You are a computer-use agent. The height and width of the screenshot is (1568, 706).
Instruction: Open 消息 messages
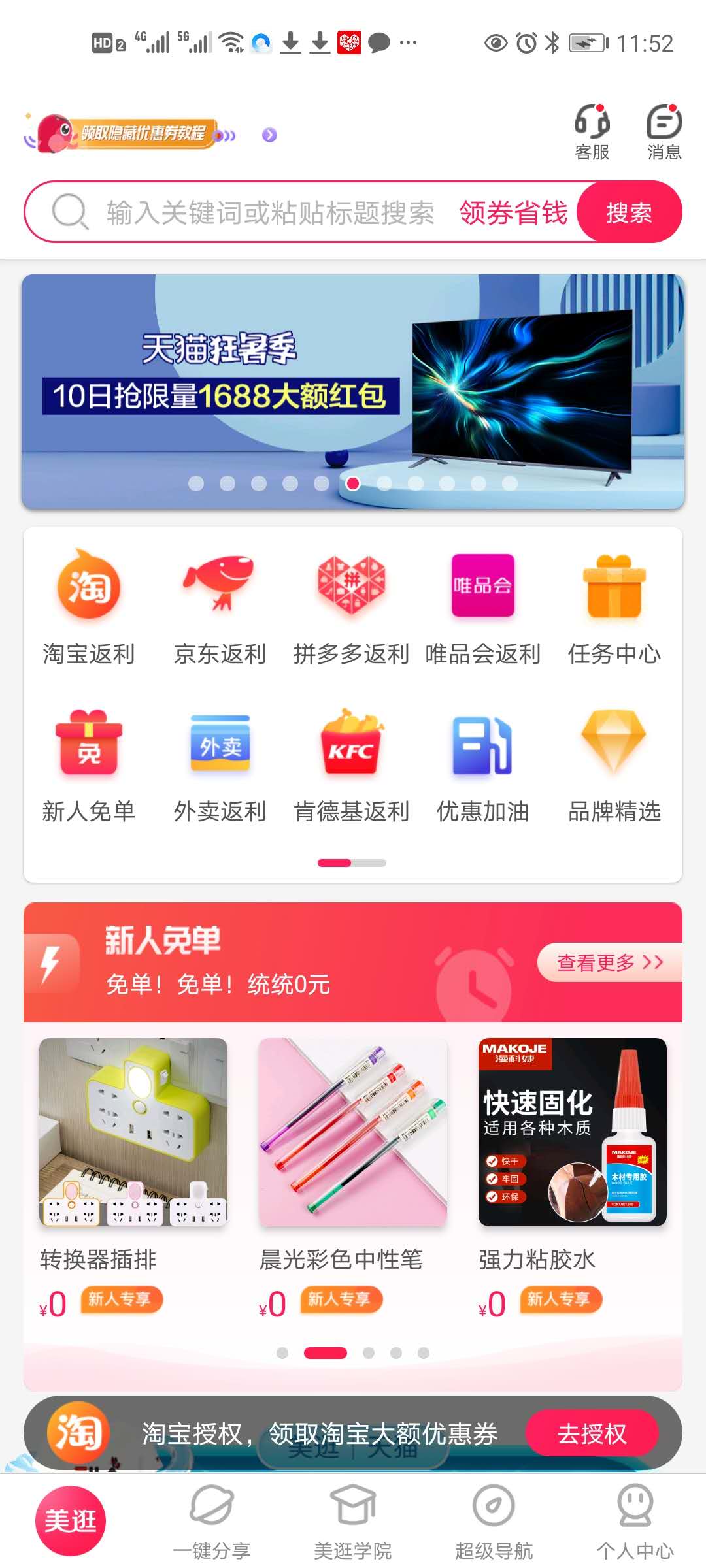pos(664,133)
